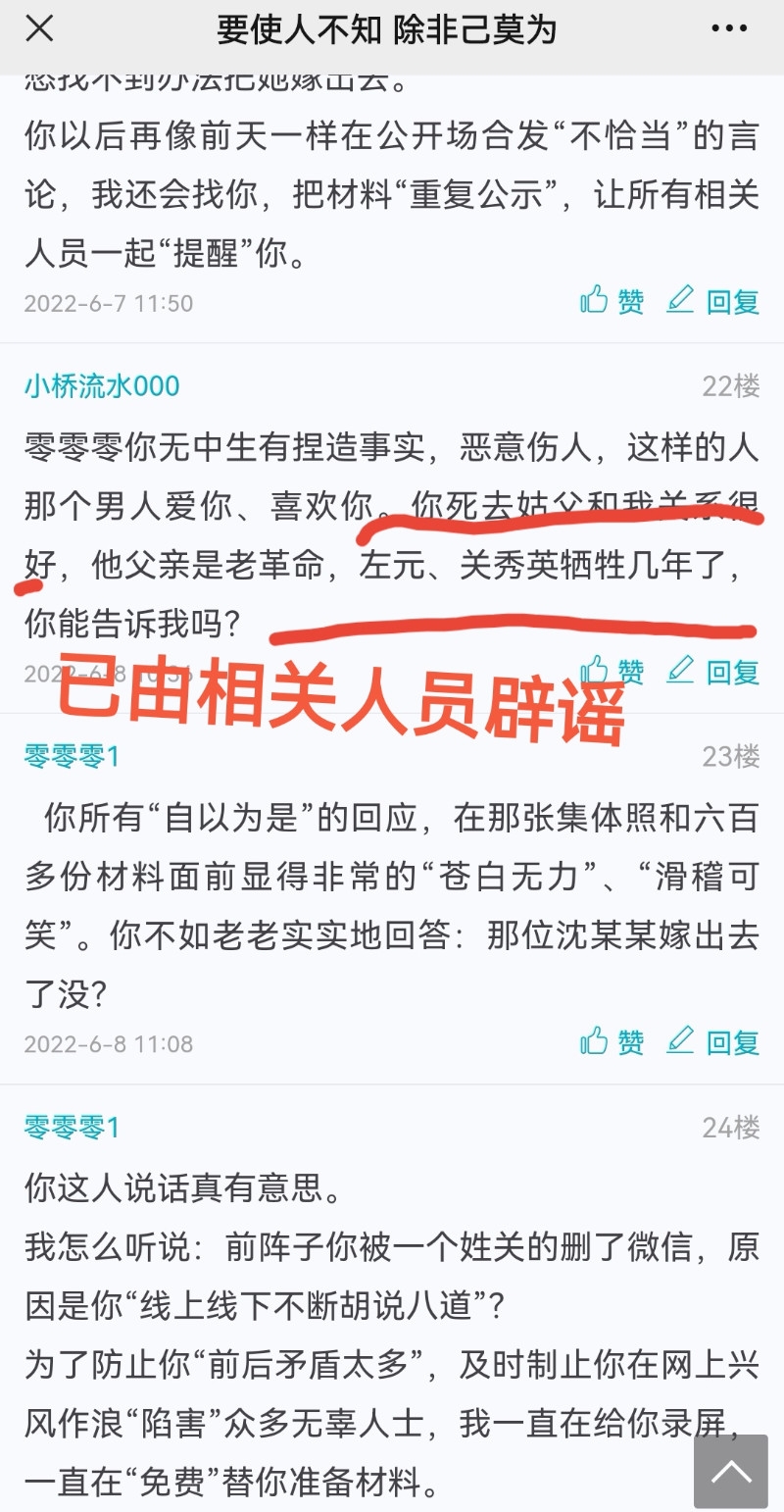Open the three-dot overflow menu

pyautogui.click(x=730, y=30)
